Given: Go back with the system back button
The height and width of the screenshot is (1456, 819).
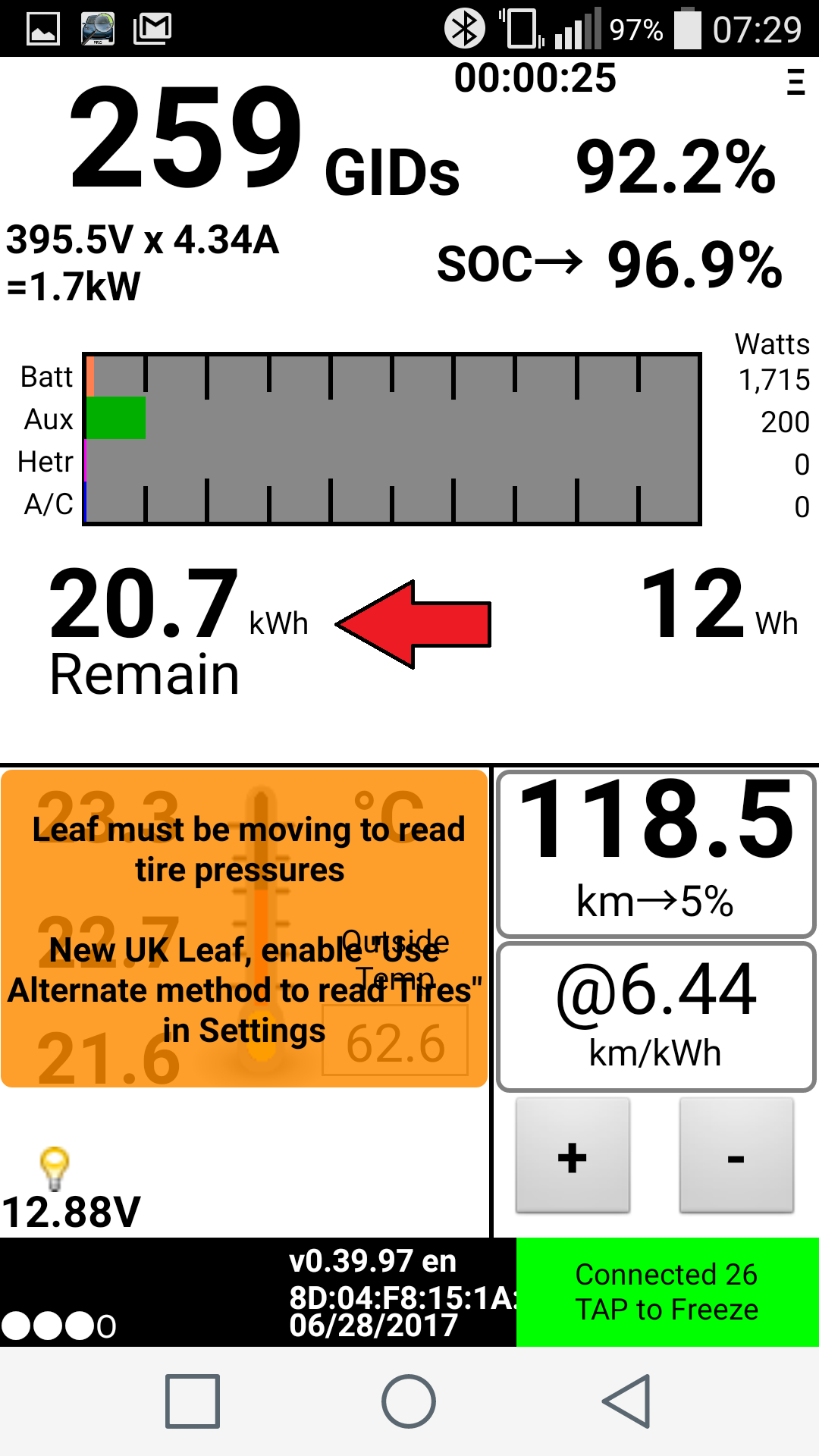Looking at the screenshot, I should 626,1401.
